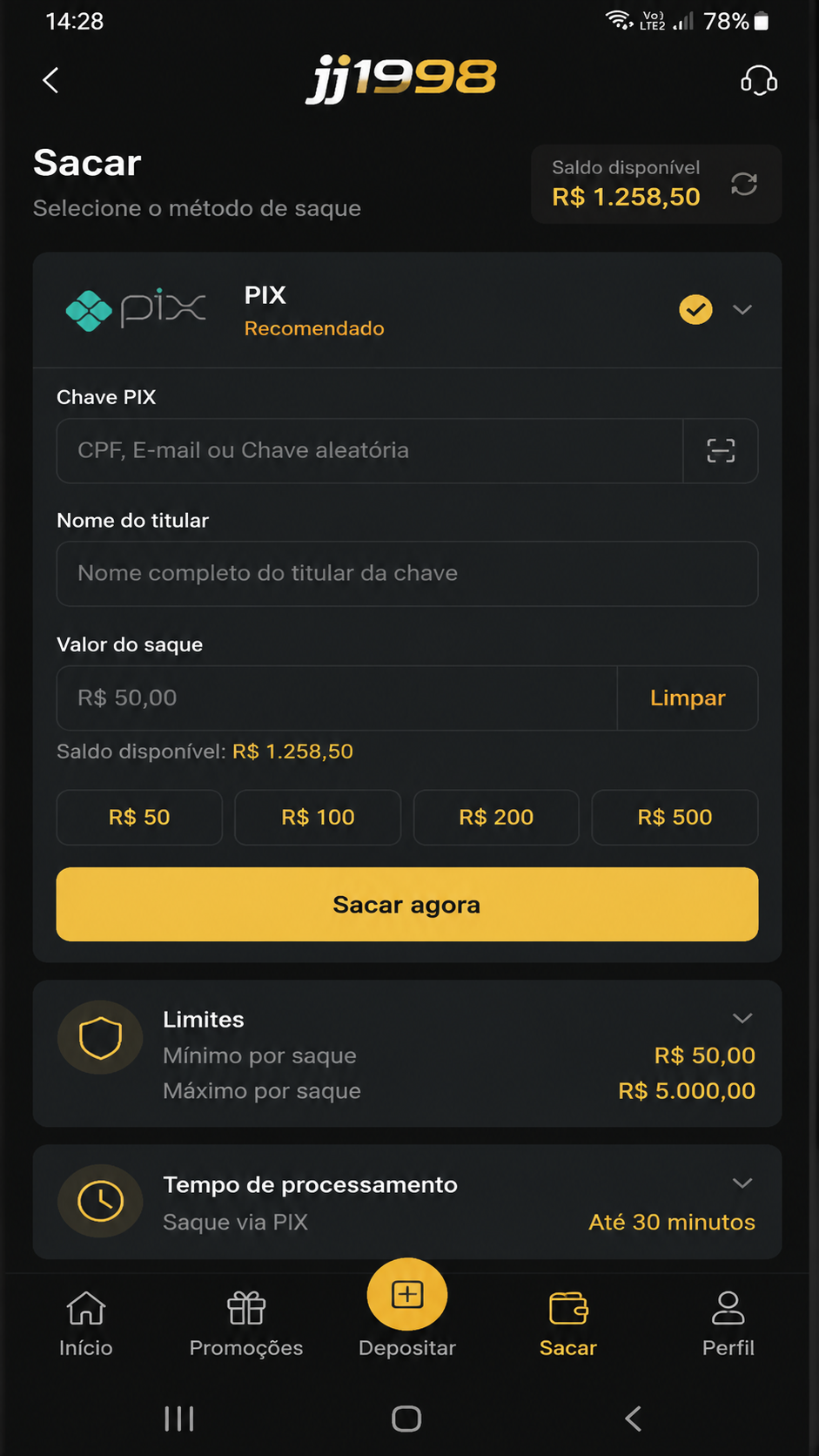Expand the PIX method chevron
This screenshot has height=1456, width=819.
coord(742,309)
